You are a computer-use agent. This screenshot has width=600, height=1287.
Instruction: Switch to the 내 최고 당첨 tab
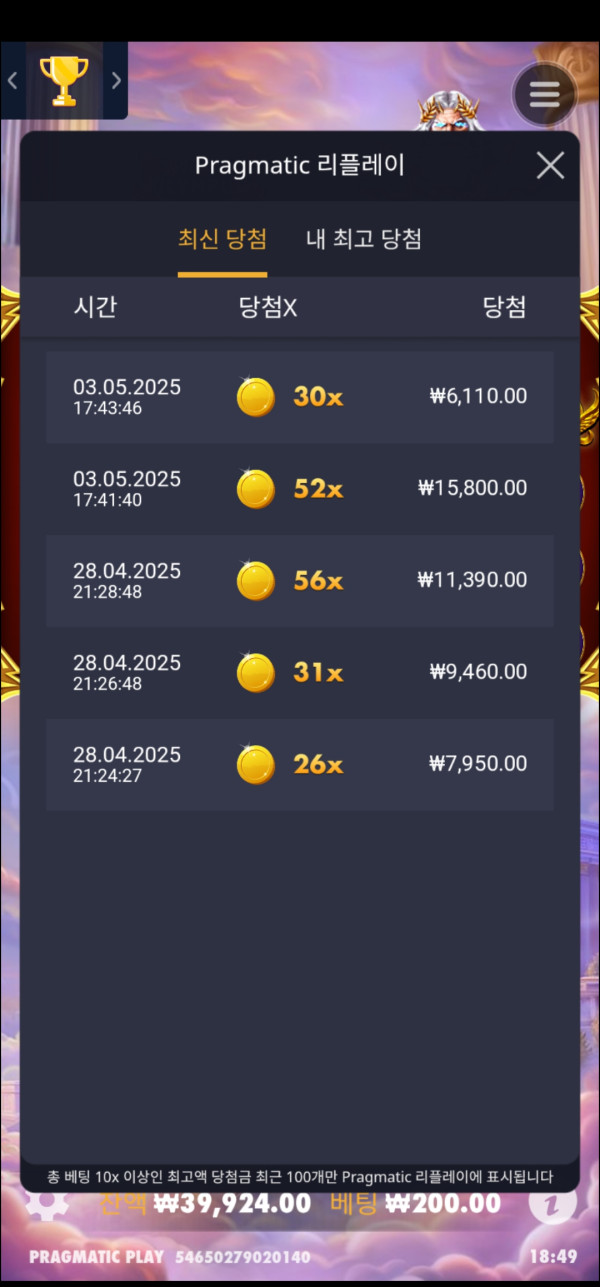pyautogui.click(x=363, y=239)
